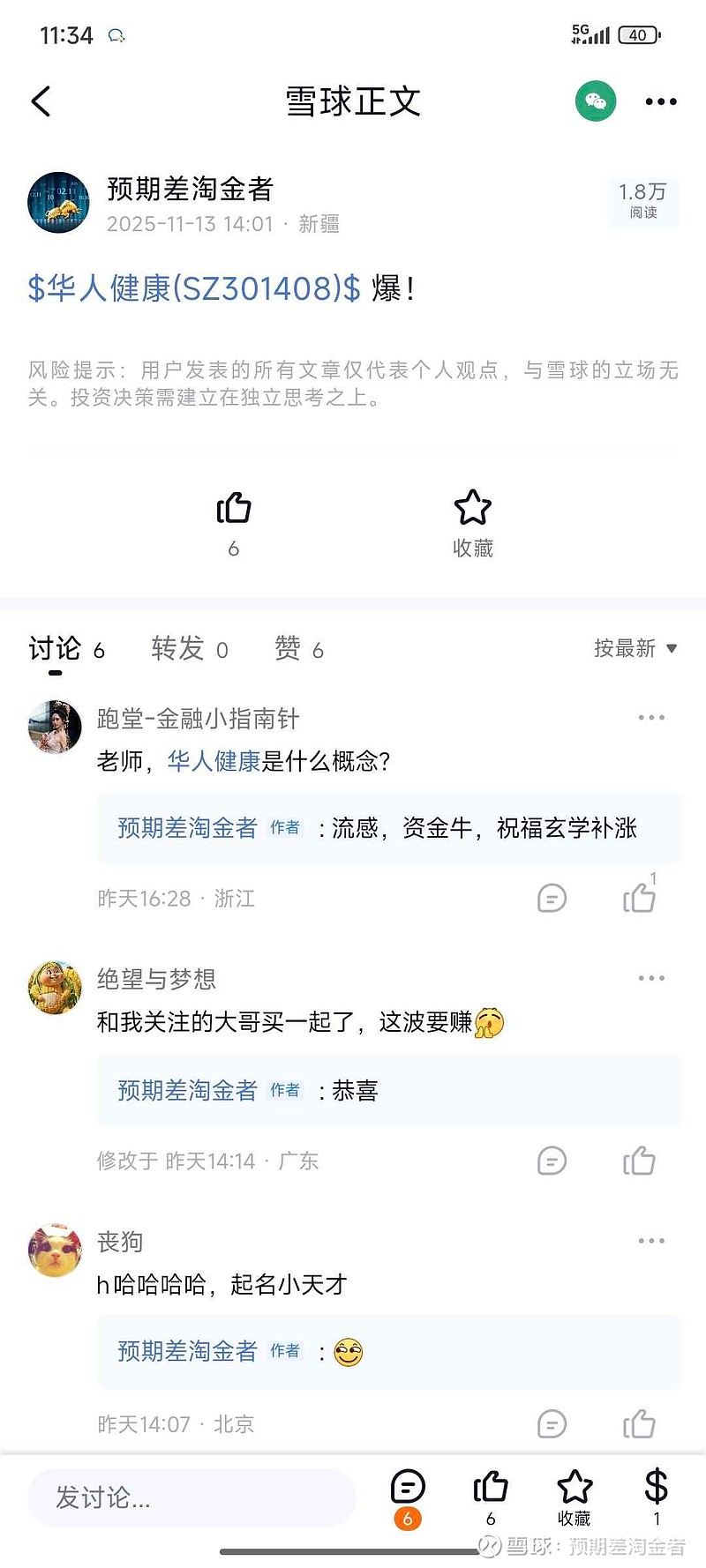
Task: Open comments via bottom bubble icon
Action: 407,1490
